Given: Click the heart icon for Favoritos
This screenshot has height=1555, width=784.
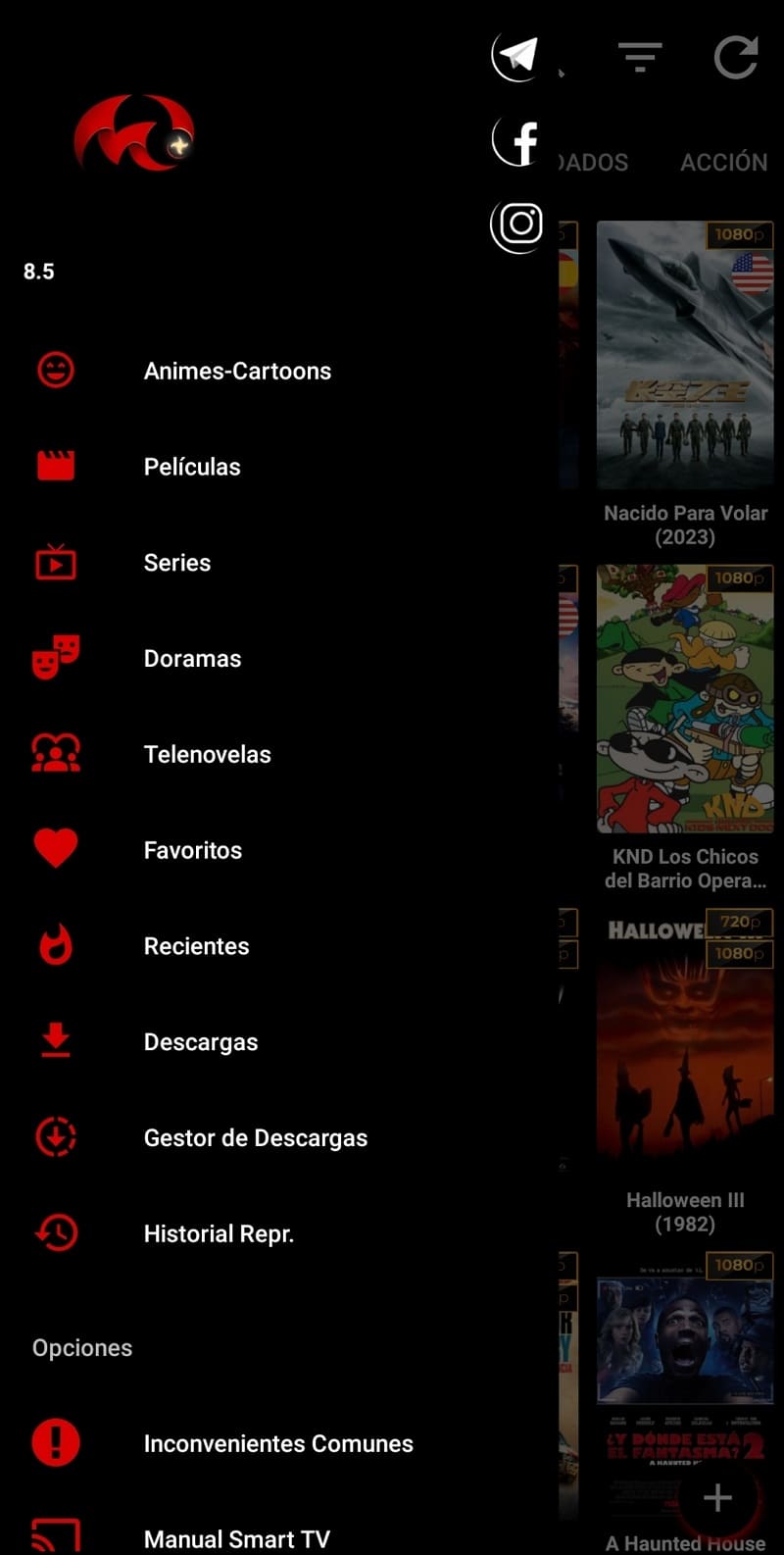Looking at the screenshot, I should click(x=55, y=849).
